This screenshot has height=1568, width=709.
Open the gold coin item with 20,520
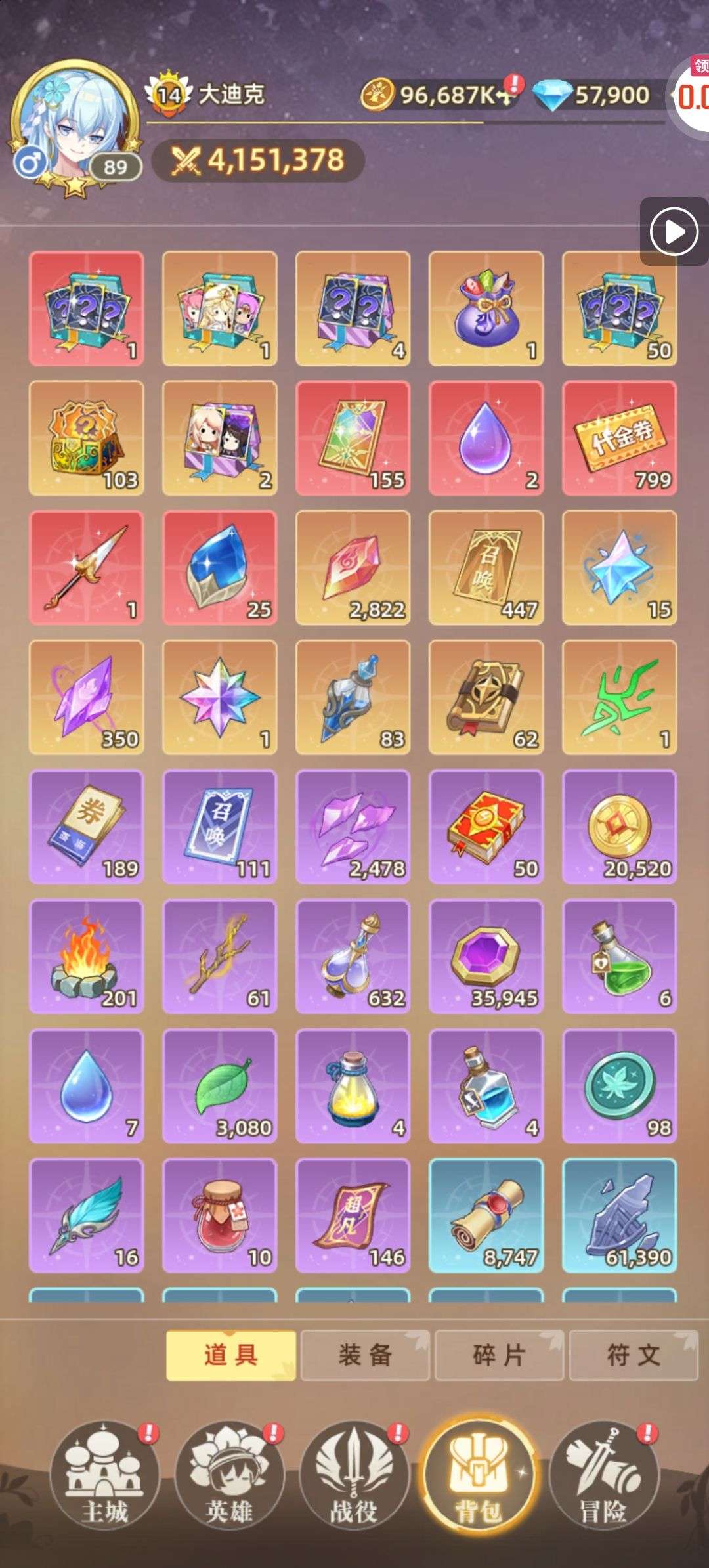point(619,827)
